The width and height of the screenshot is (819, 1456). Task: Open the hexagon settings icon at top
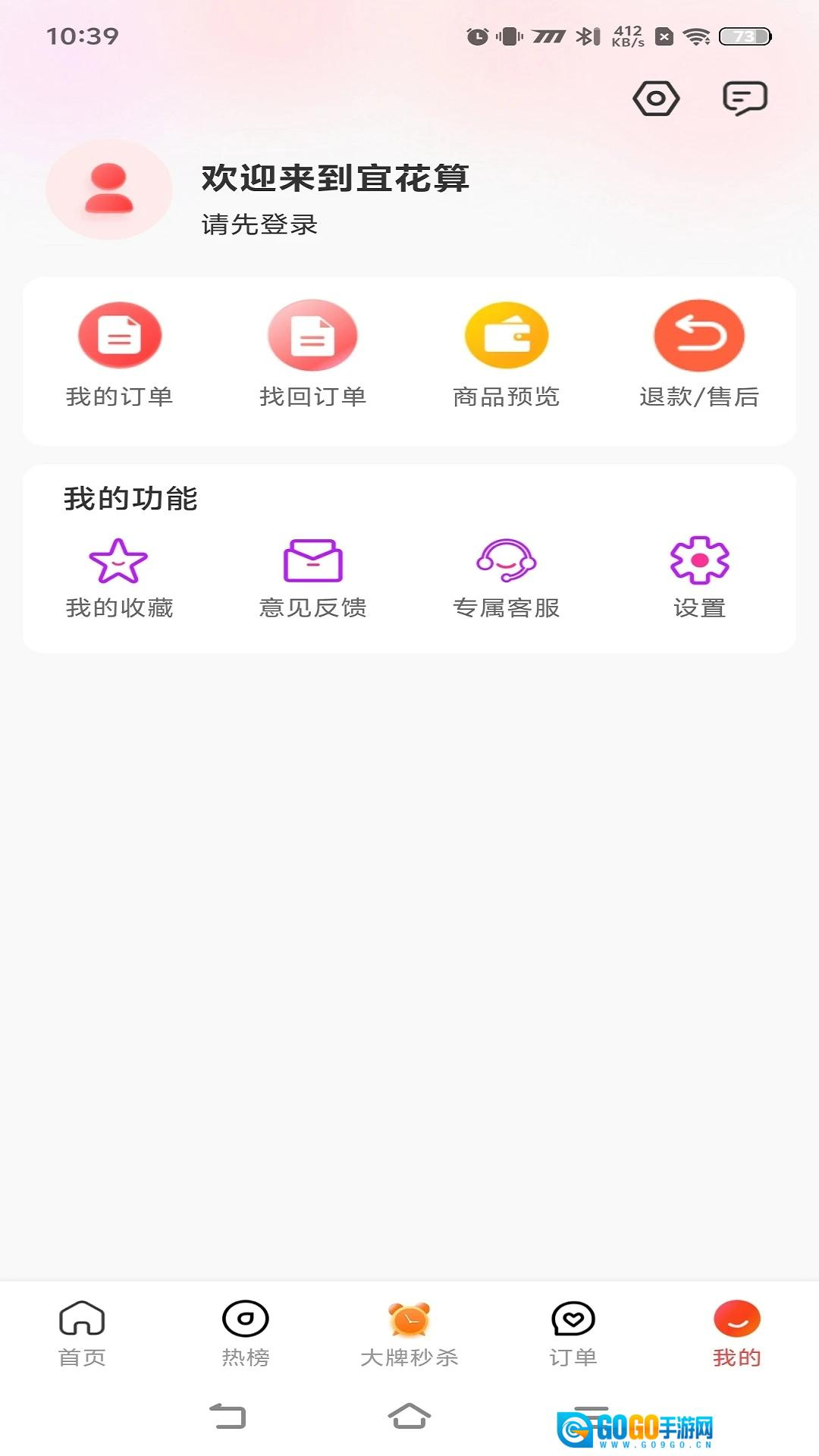(656, 99)
